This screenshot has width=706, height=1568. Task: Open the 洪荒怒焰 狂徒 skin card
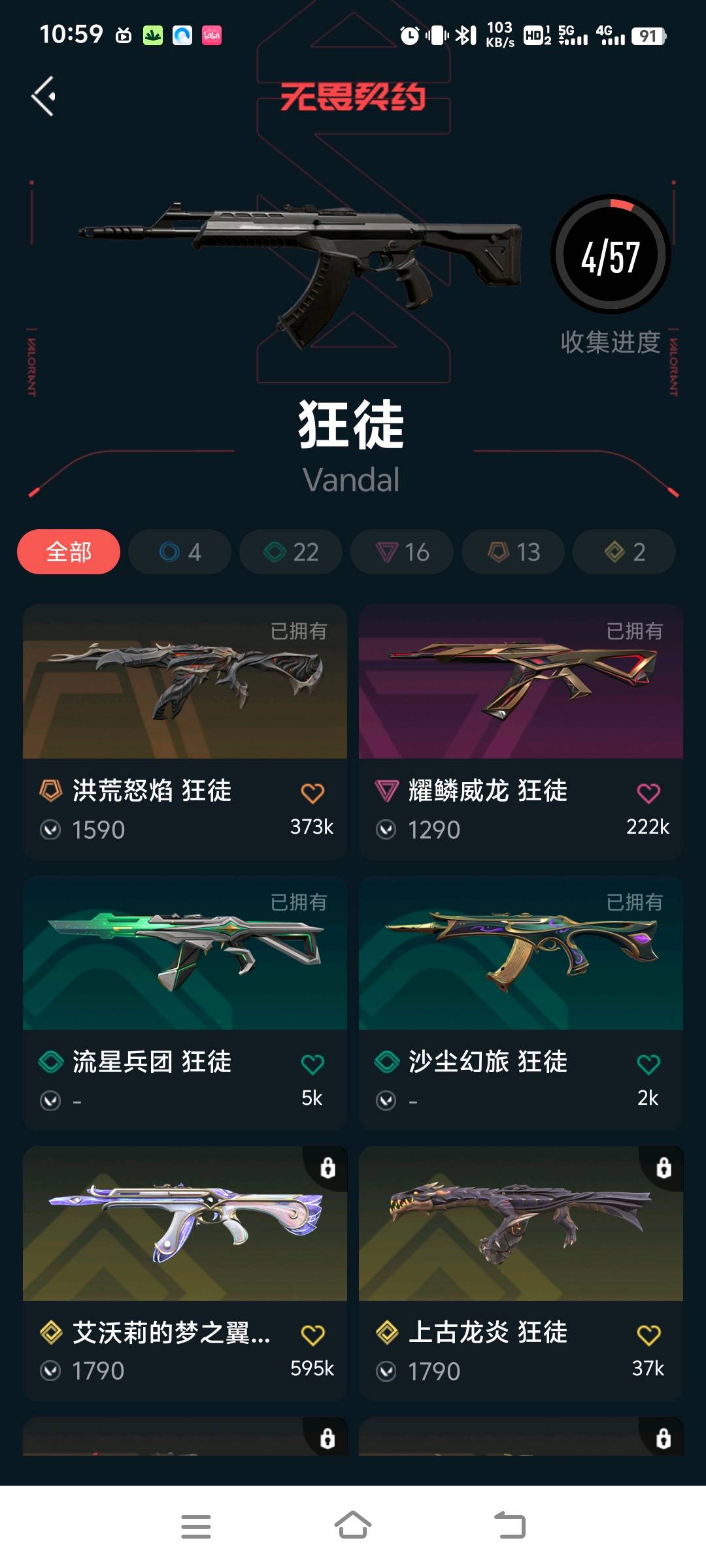coord(185,732)
